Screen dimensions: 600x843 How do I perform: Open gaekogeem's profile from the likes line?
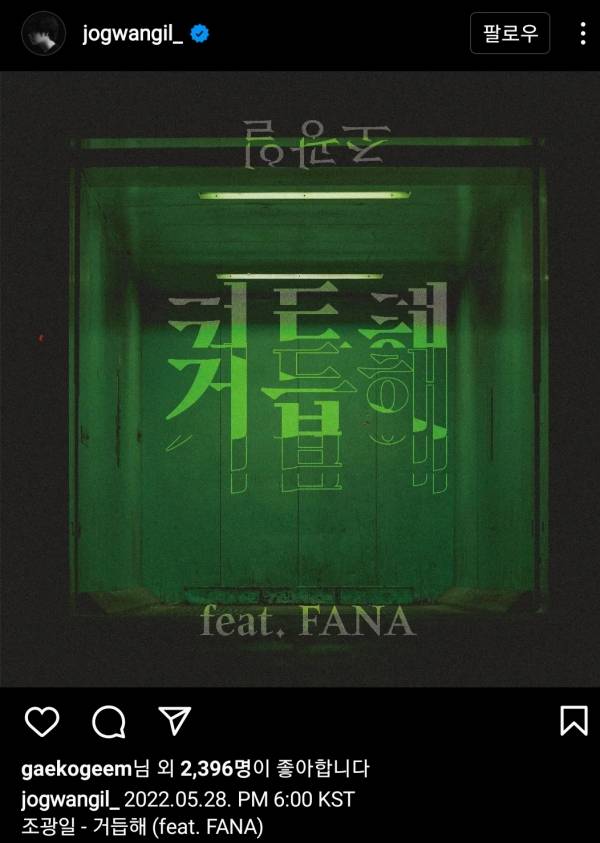76,769
